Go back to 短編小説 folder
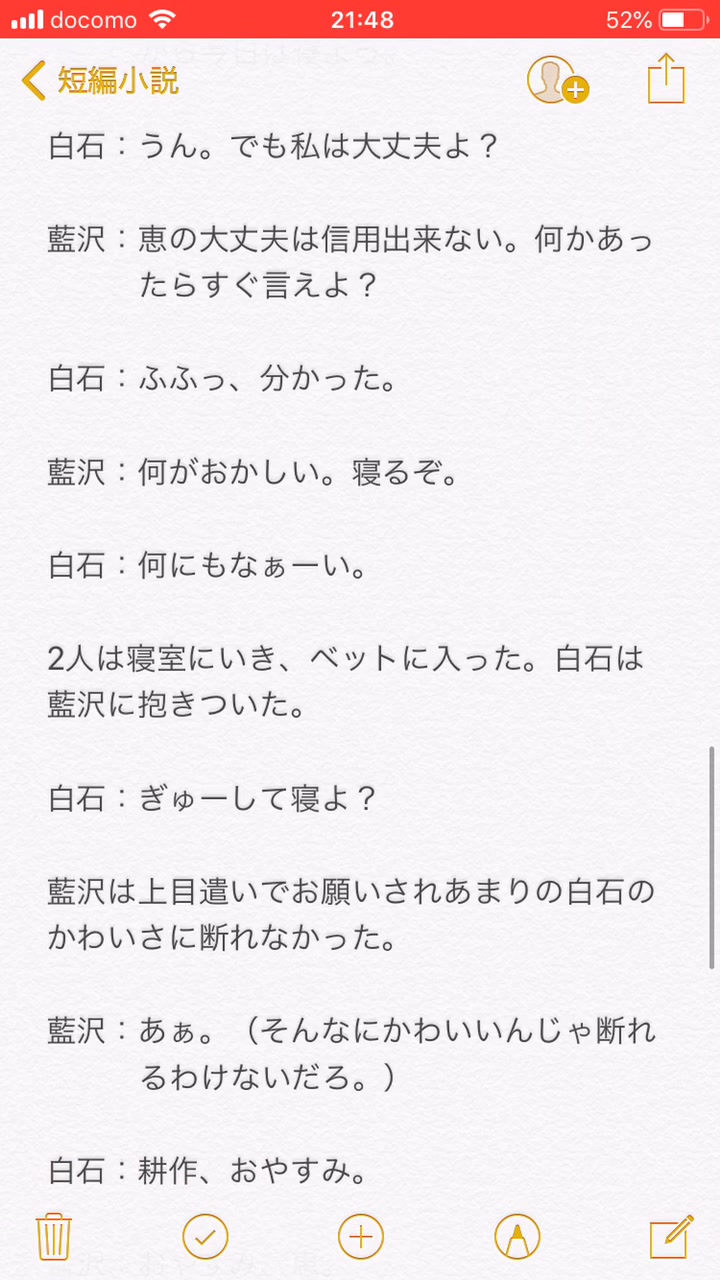 point(100,80)
